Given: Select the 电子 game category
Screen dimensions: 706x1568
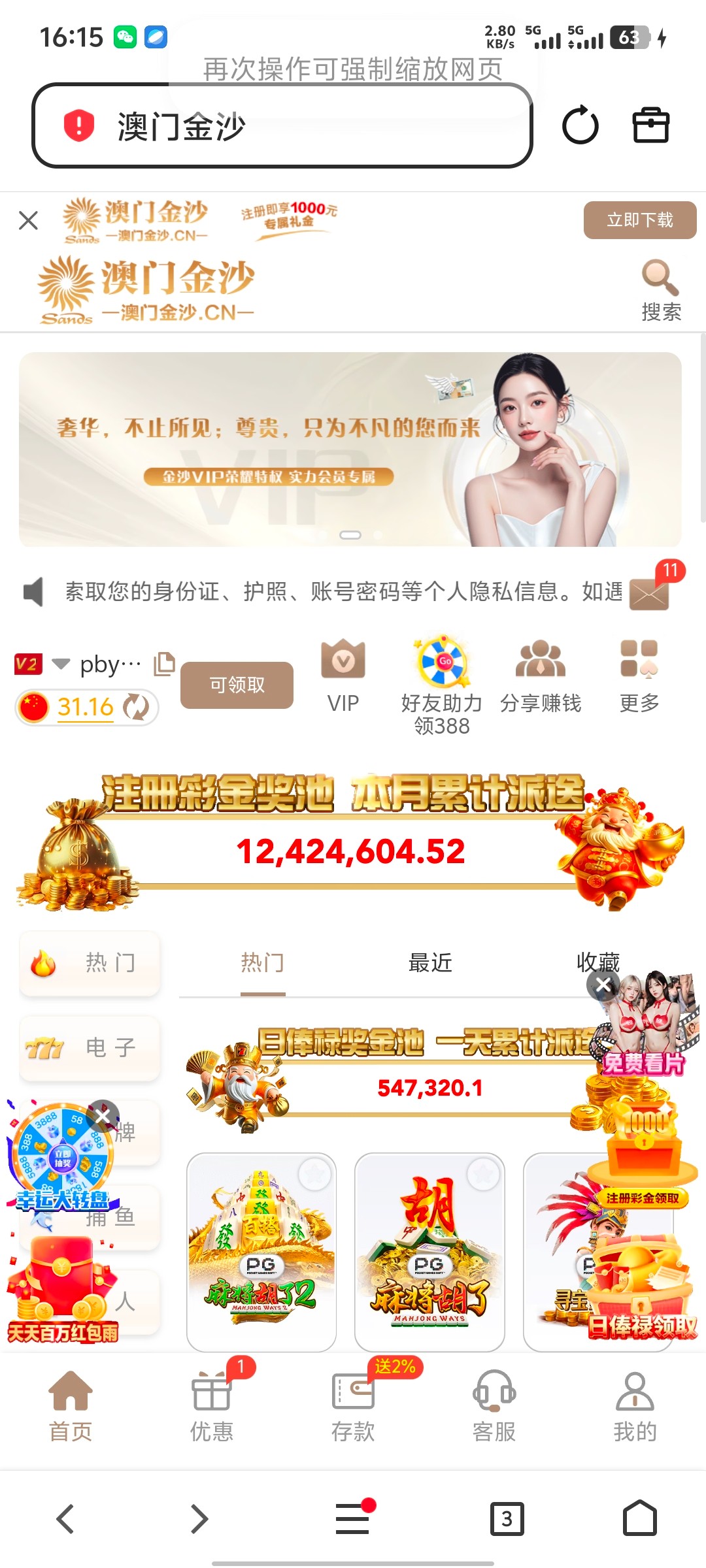Looking at the screenshot, I should coord(90,1048).
